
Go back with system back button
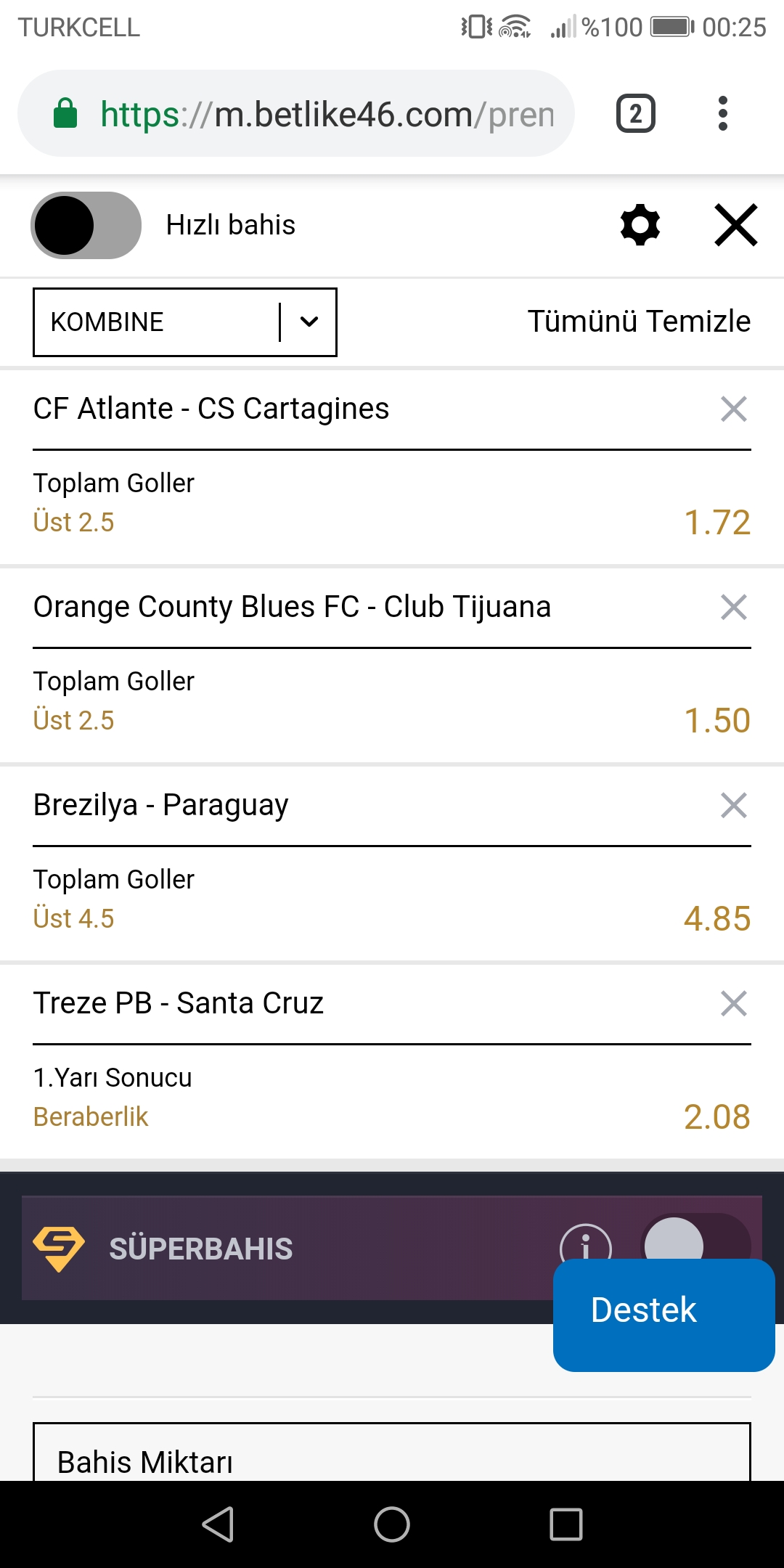click(218, 1524)
